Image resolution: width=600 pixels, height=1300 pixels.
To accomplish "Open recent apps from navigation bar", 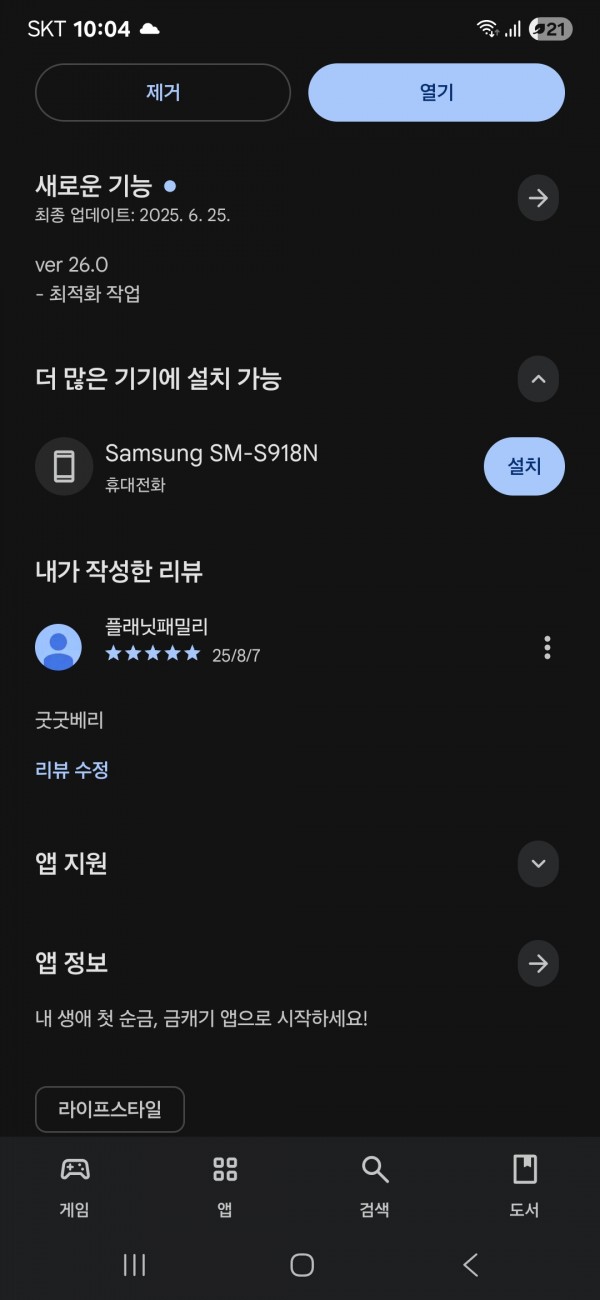I will [134, 1265].
